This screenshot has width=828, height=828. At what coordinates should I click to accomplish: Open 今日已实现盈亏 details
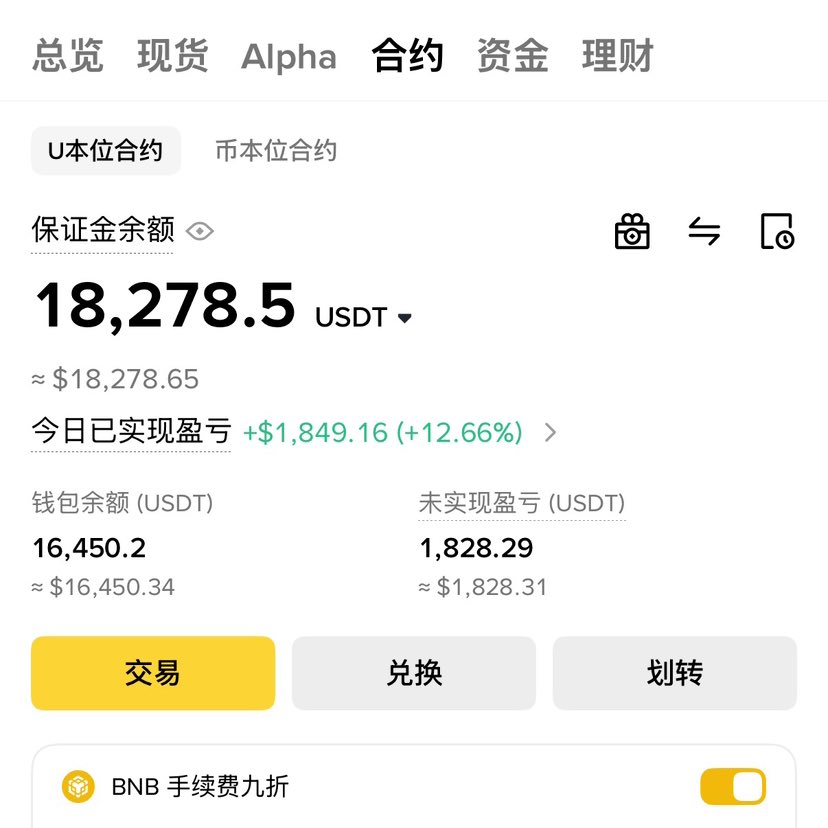tap(550, 433)
